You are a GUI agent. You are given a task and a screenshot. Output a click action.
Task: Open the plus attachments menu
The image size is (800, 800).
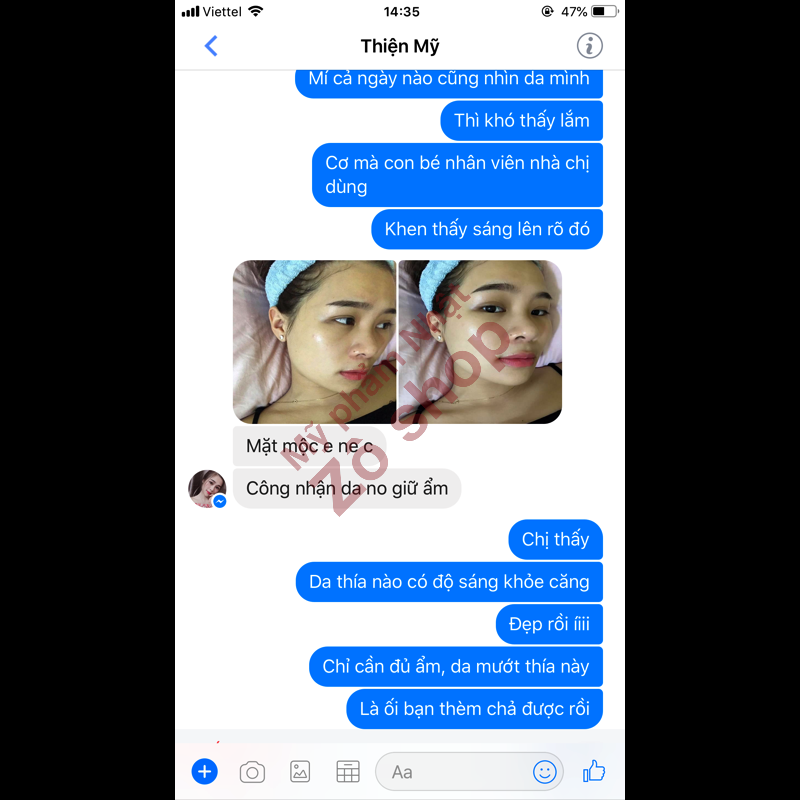(x=204, y=771)
